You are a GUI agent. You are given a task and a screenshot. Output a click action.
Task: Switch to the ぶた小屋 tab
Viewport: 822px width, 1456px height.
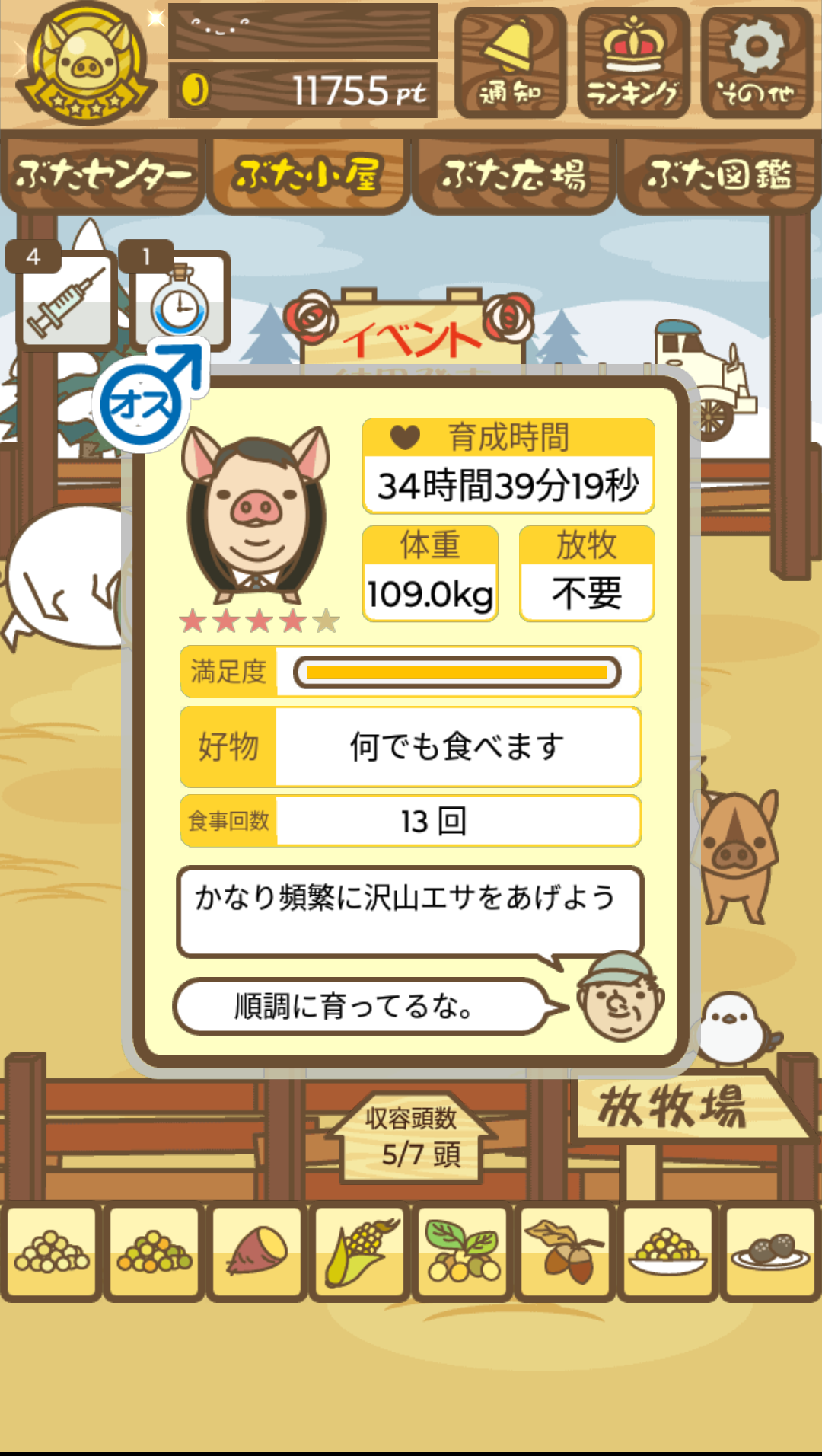click(308, 175)
